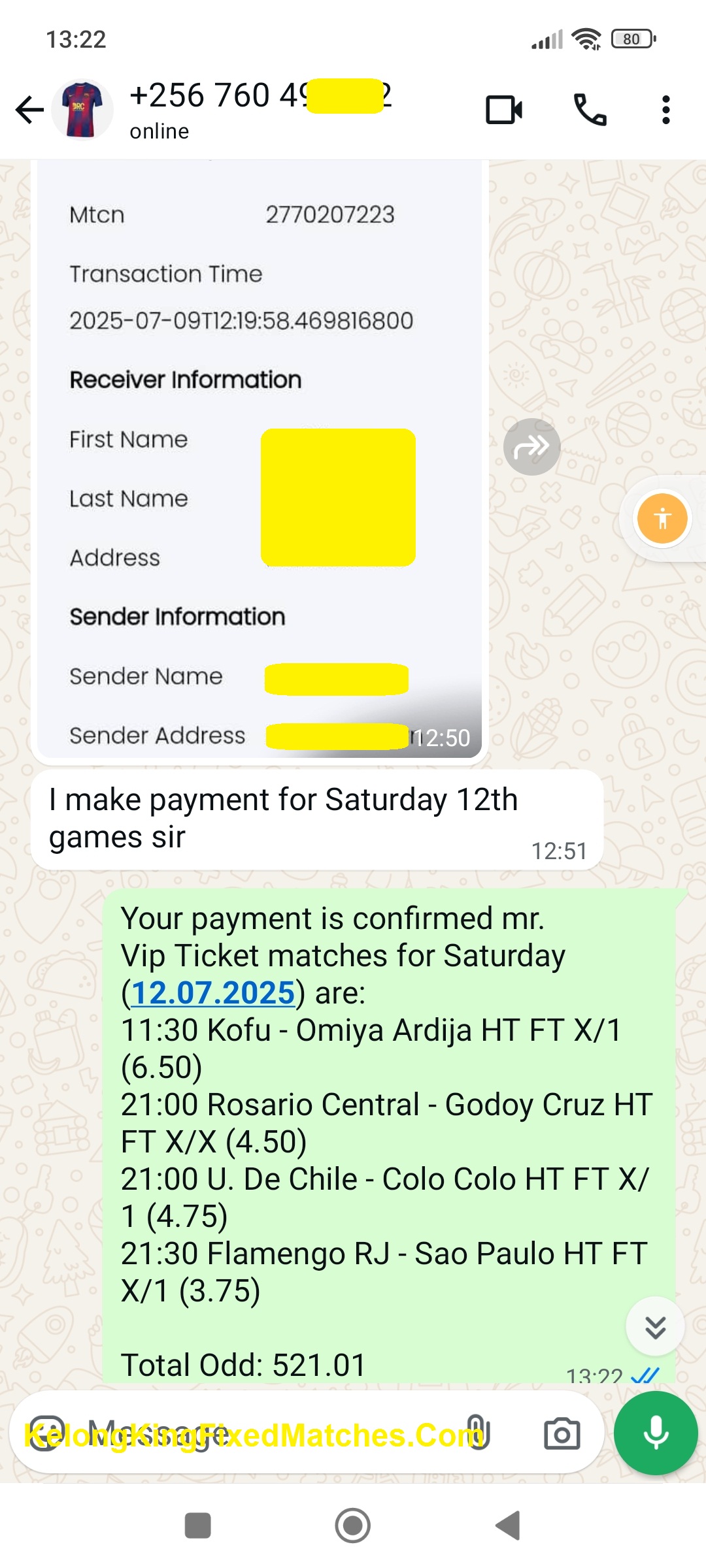Viewport: 706px width, 1568px height.
Task: Open the 12.07.2025 date link
Action: [213, 993]
